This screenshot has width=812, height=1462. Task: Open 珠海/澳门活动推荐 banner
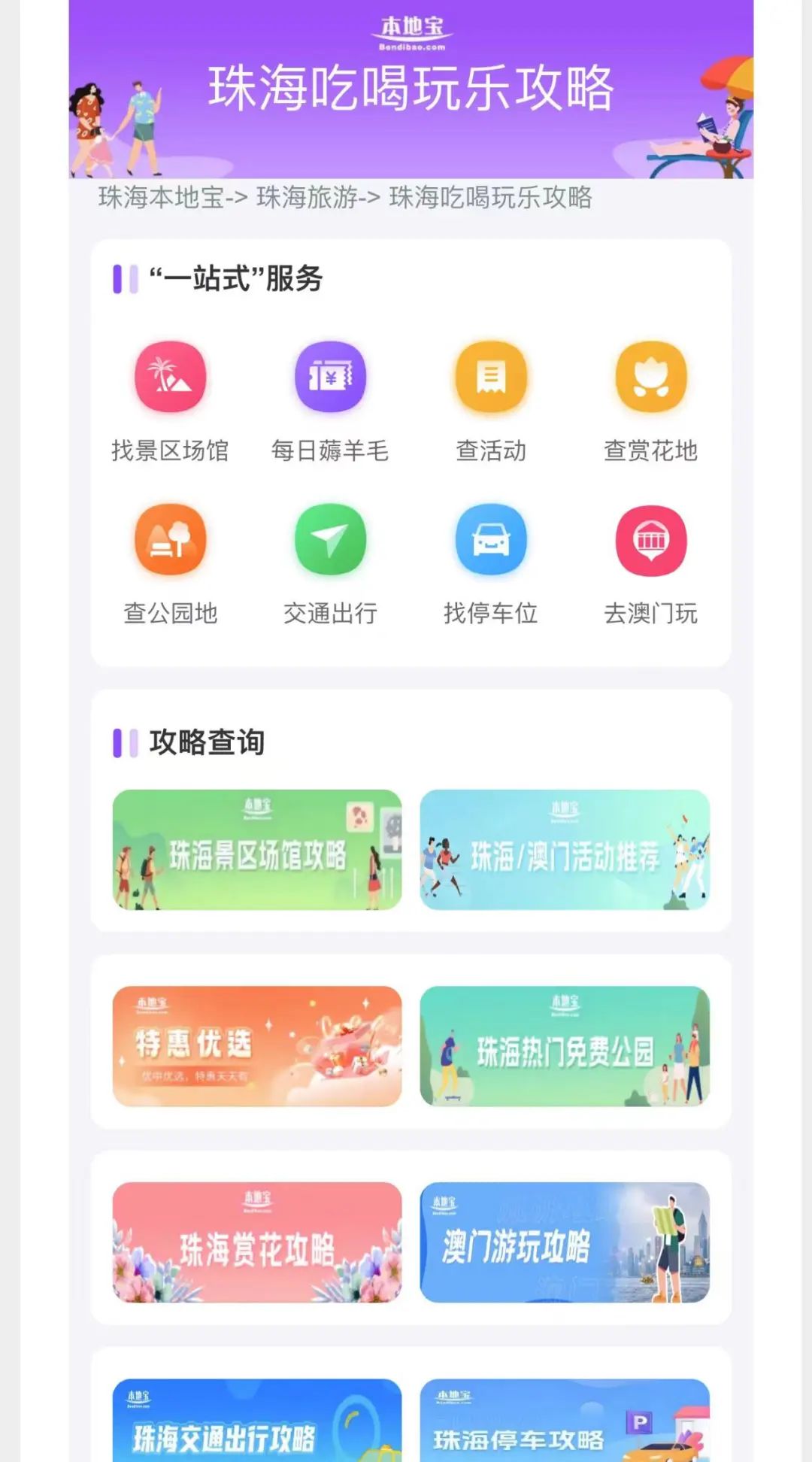tap(565, 850)
